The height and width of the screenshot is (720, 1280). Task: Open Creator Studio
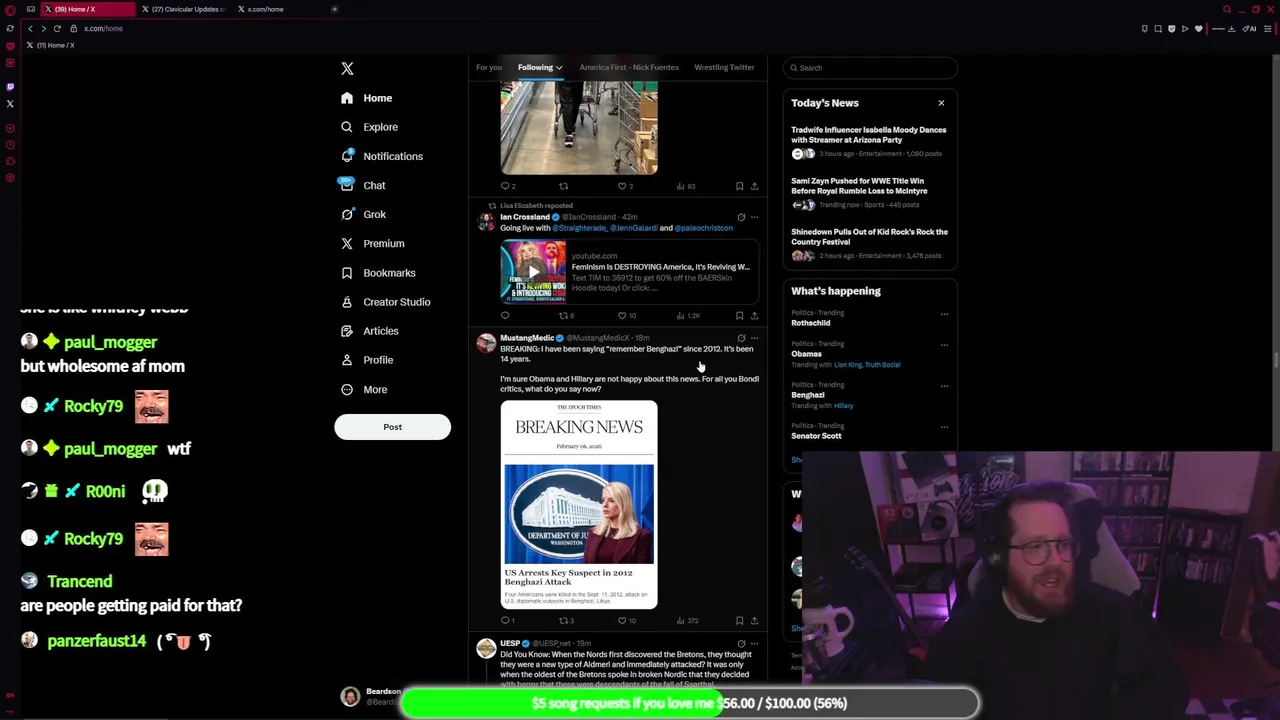tap(396, 302)
